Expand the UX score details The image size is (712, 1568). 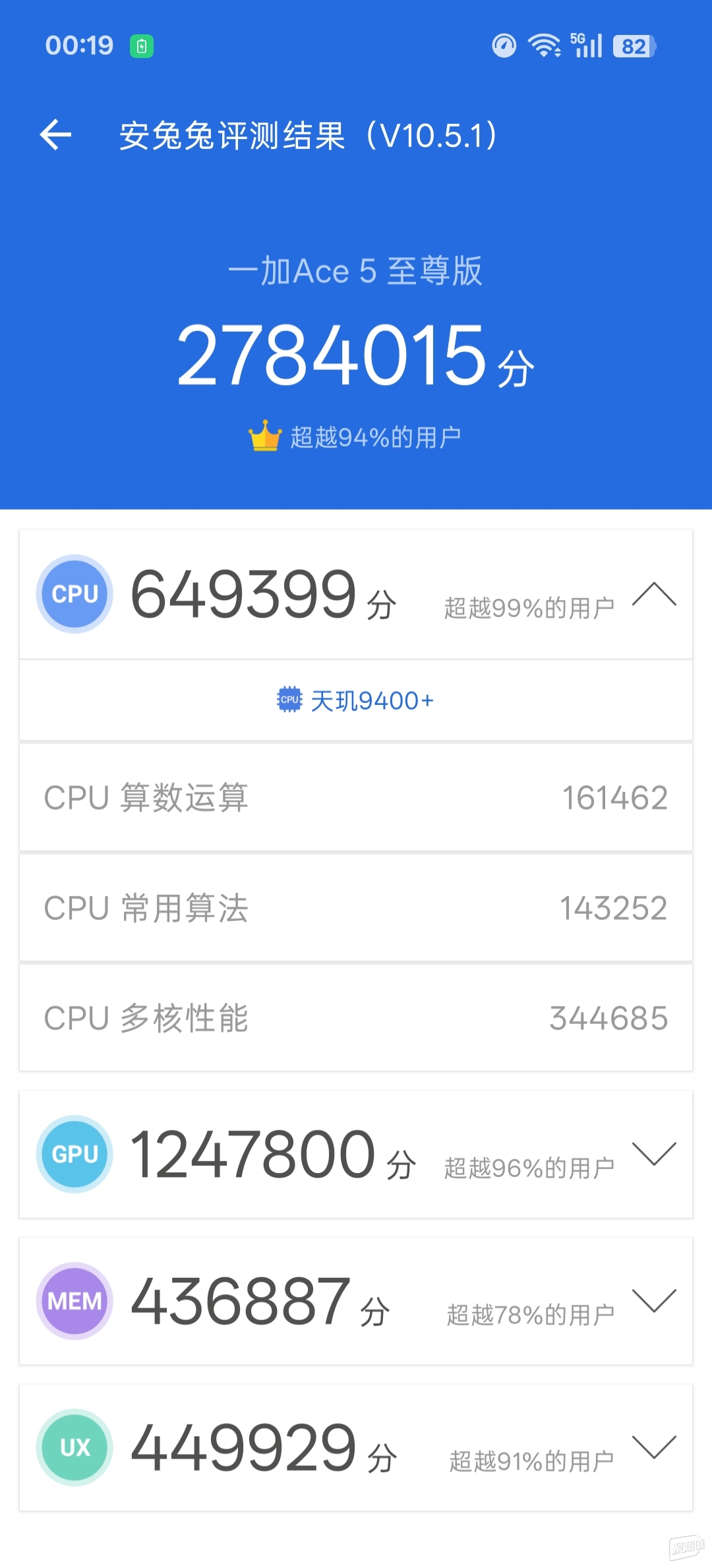[654, 1447]
